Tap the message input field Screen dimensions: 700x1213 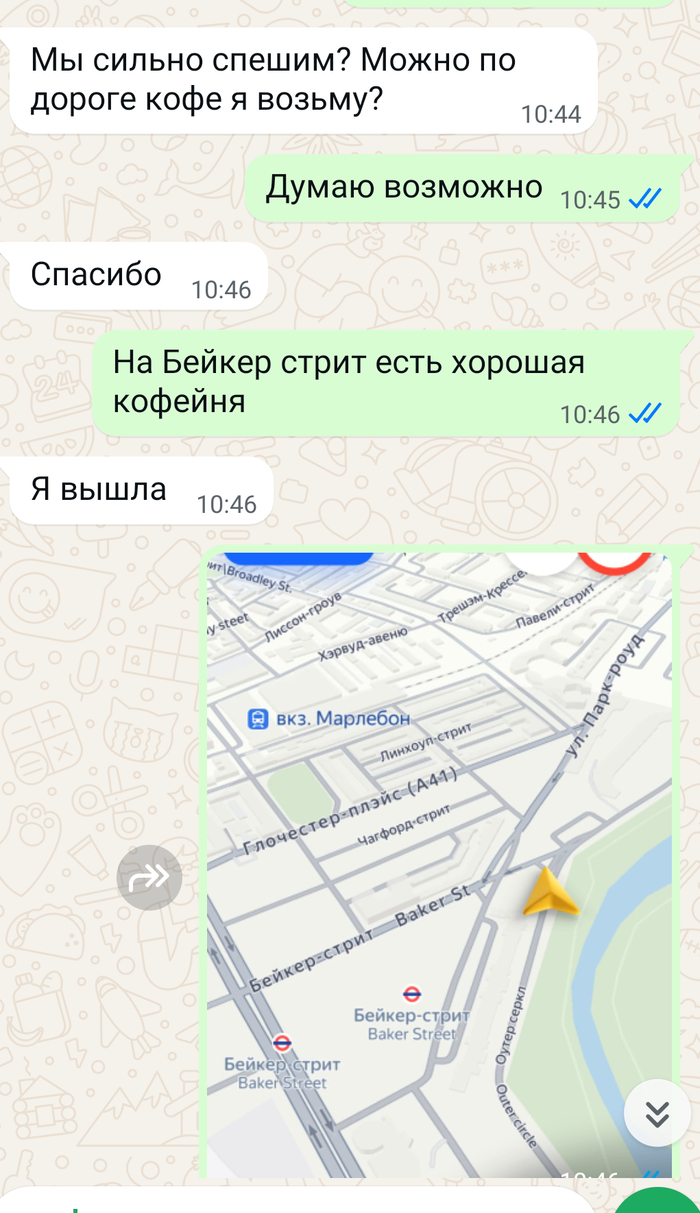(x=300, y=1201)
